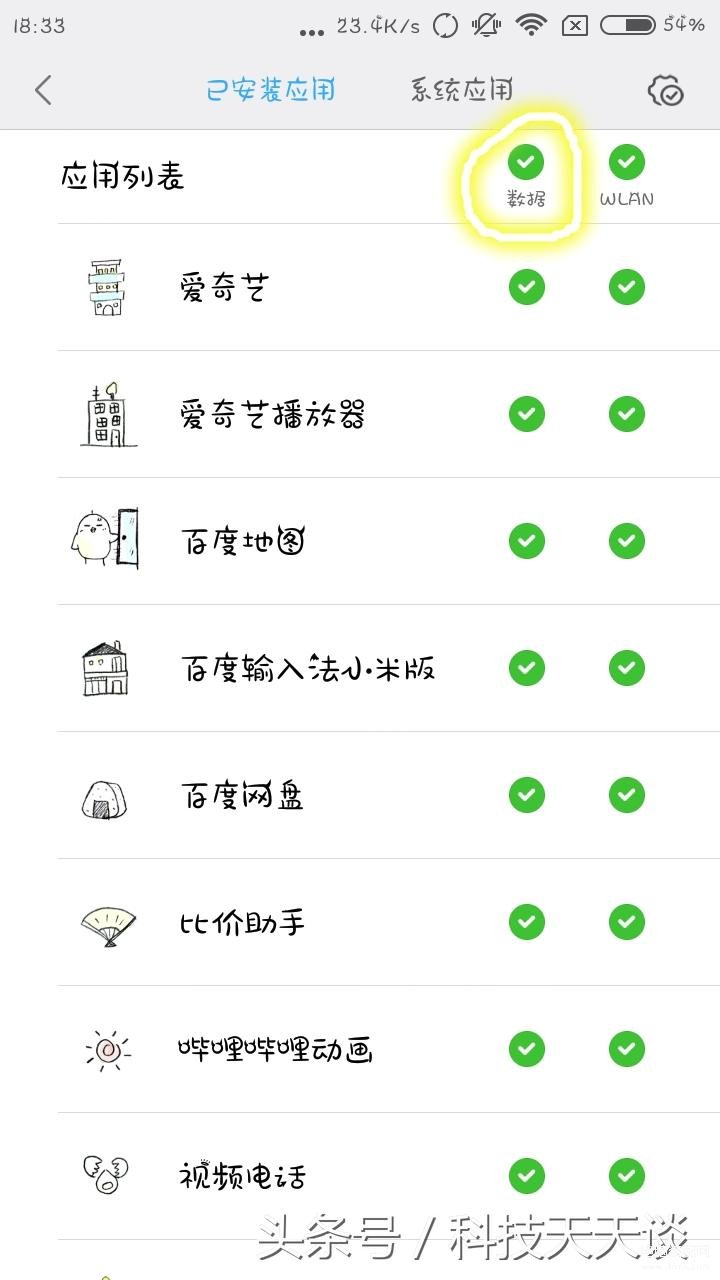Uncheck WLAN for 百度网盘

[x=627, y=795]
